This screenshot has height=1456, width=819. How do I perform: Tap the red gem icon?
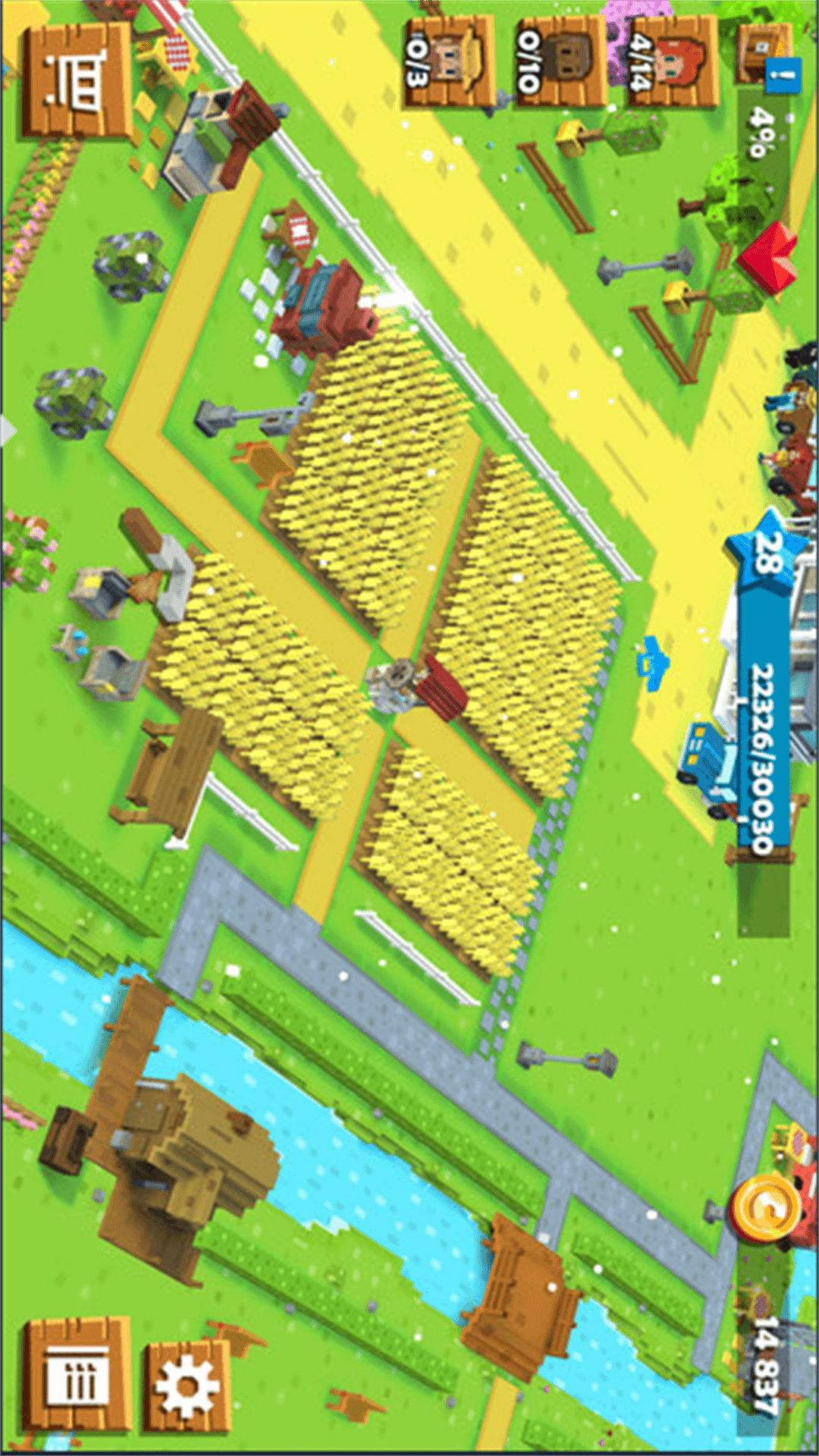tap(767, 258)
